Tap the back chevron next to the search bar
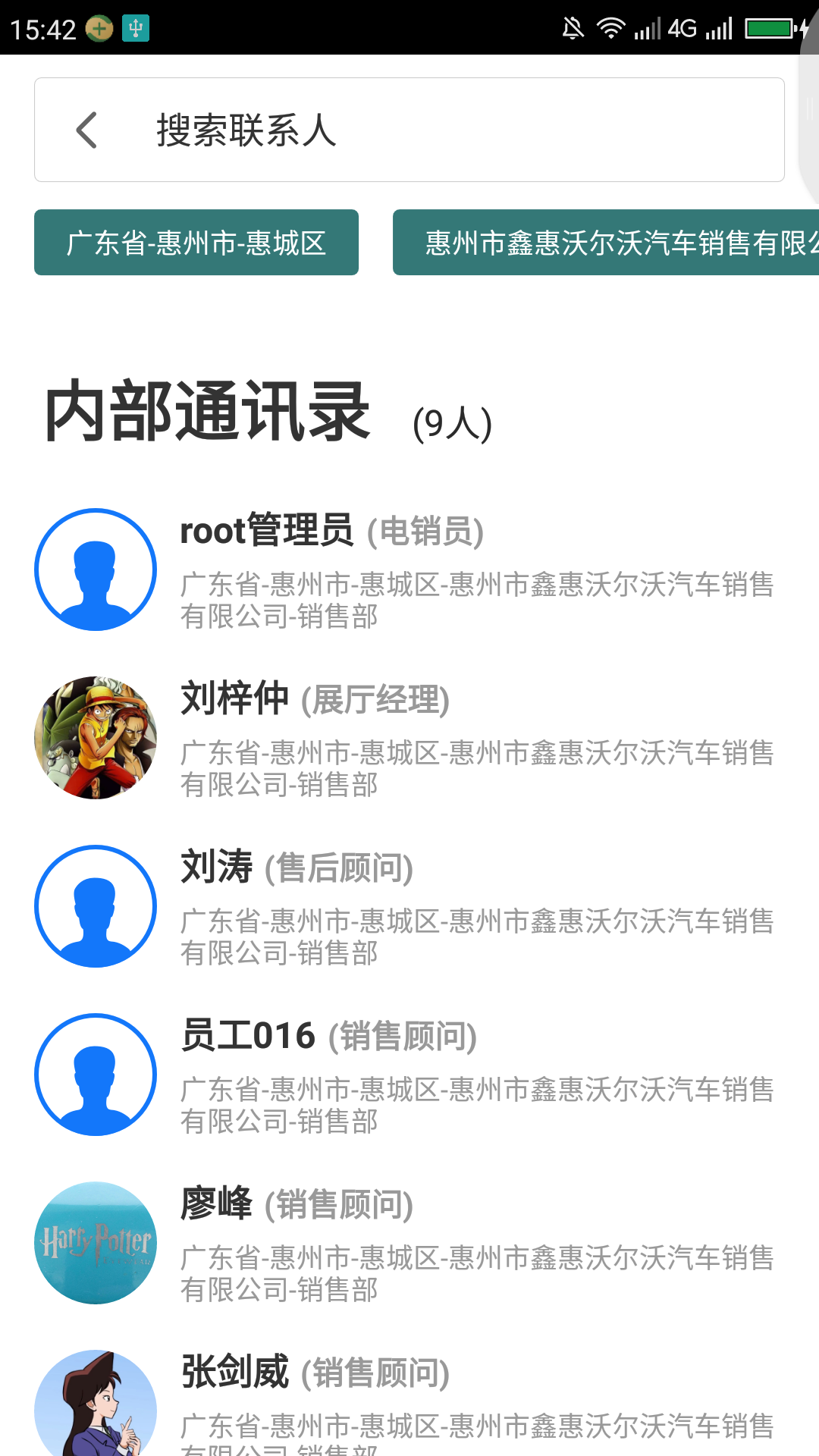This screenshot has width=819, height=1456. (87, 129)
